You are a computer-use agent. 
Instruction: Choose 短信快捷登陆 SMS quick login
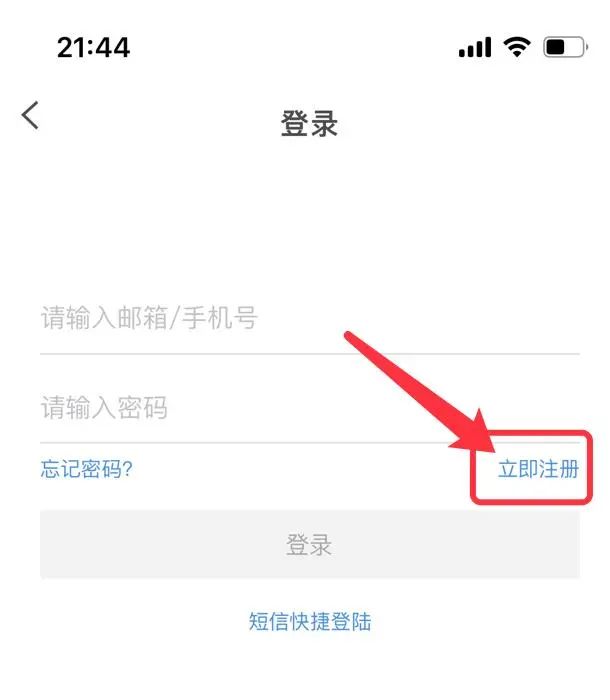tap(310, 621)
